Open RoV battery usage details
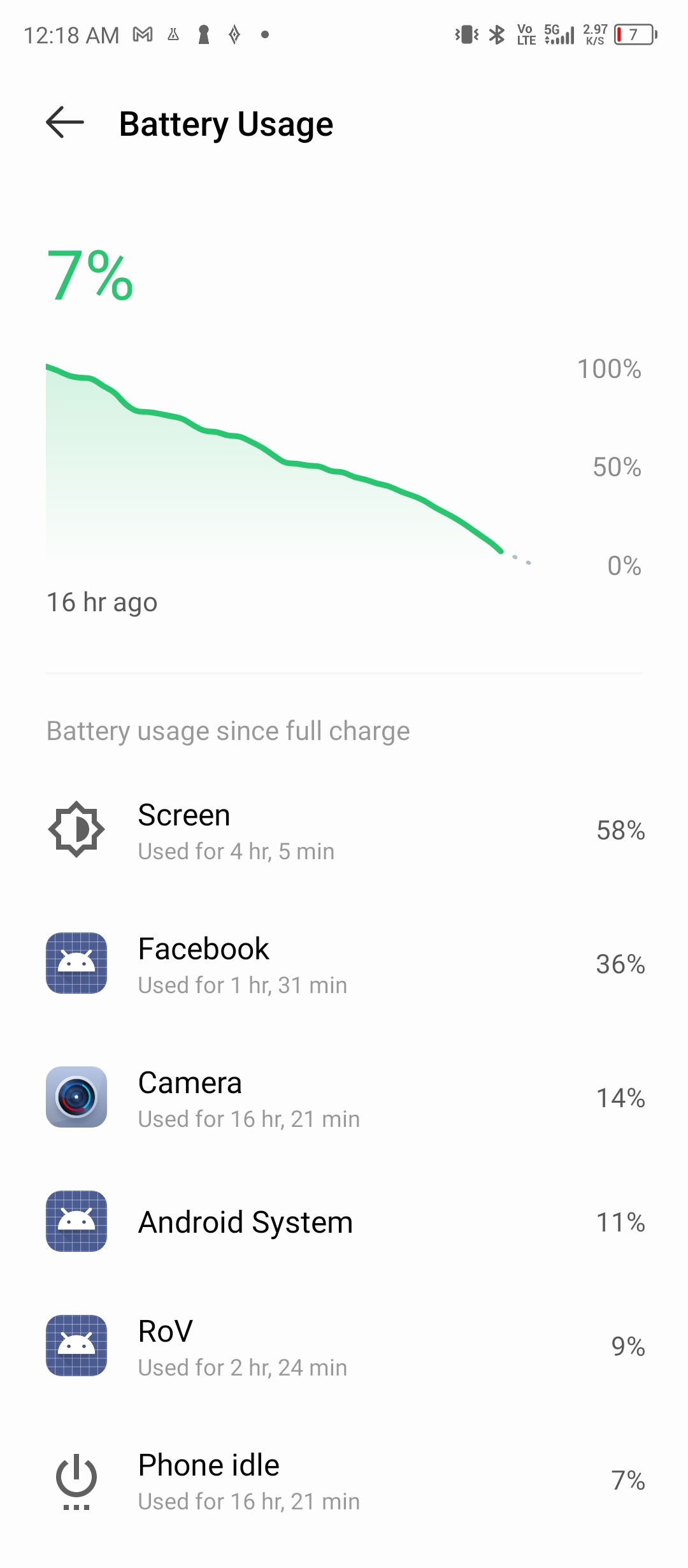The image size is (688, 1568). (x=344, y=1346)
